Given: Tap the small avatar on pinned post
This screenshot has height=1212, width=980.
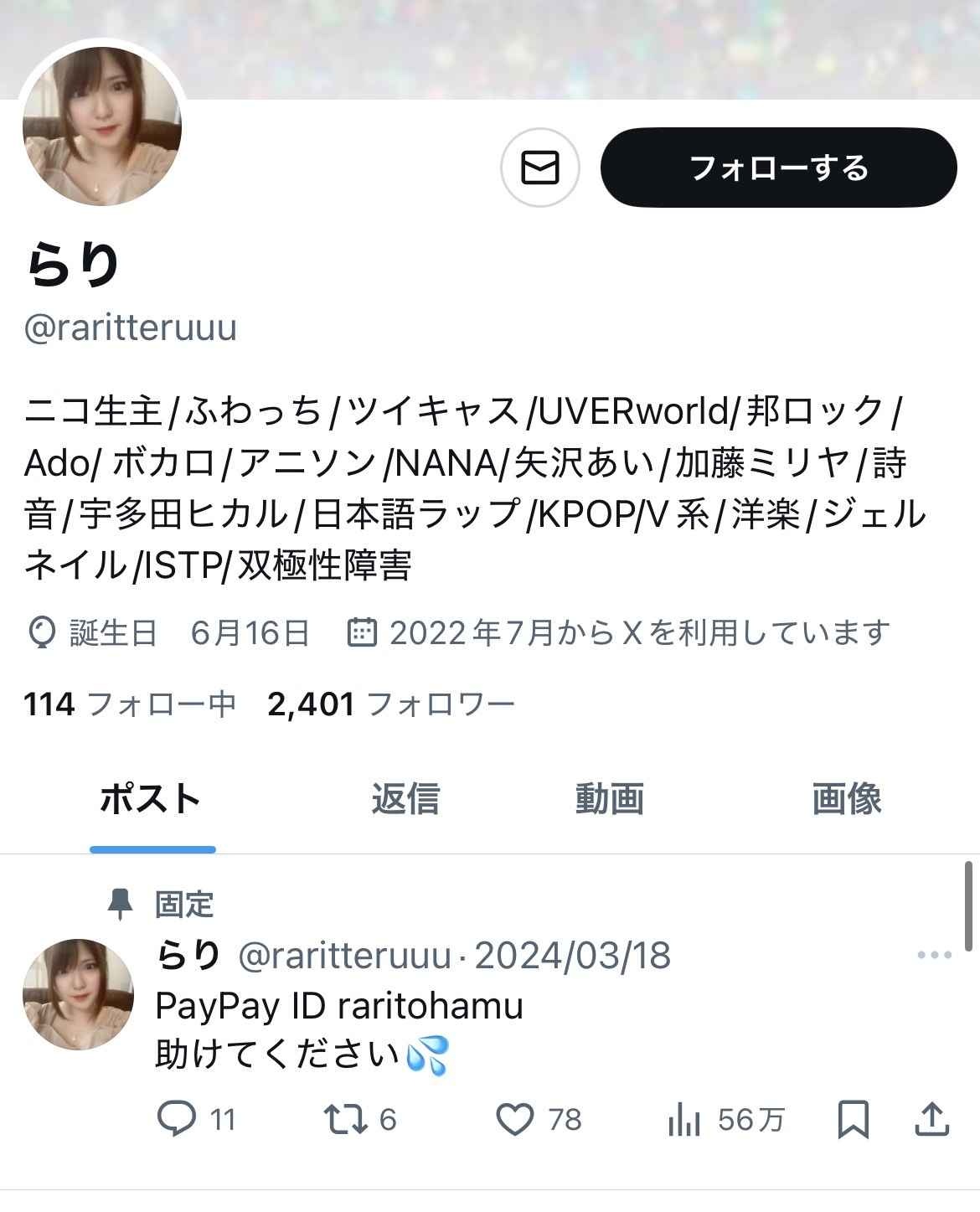Looking at the screenshot, I should [78, 994].
